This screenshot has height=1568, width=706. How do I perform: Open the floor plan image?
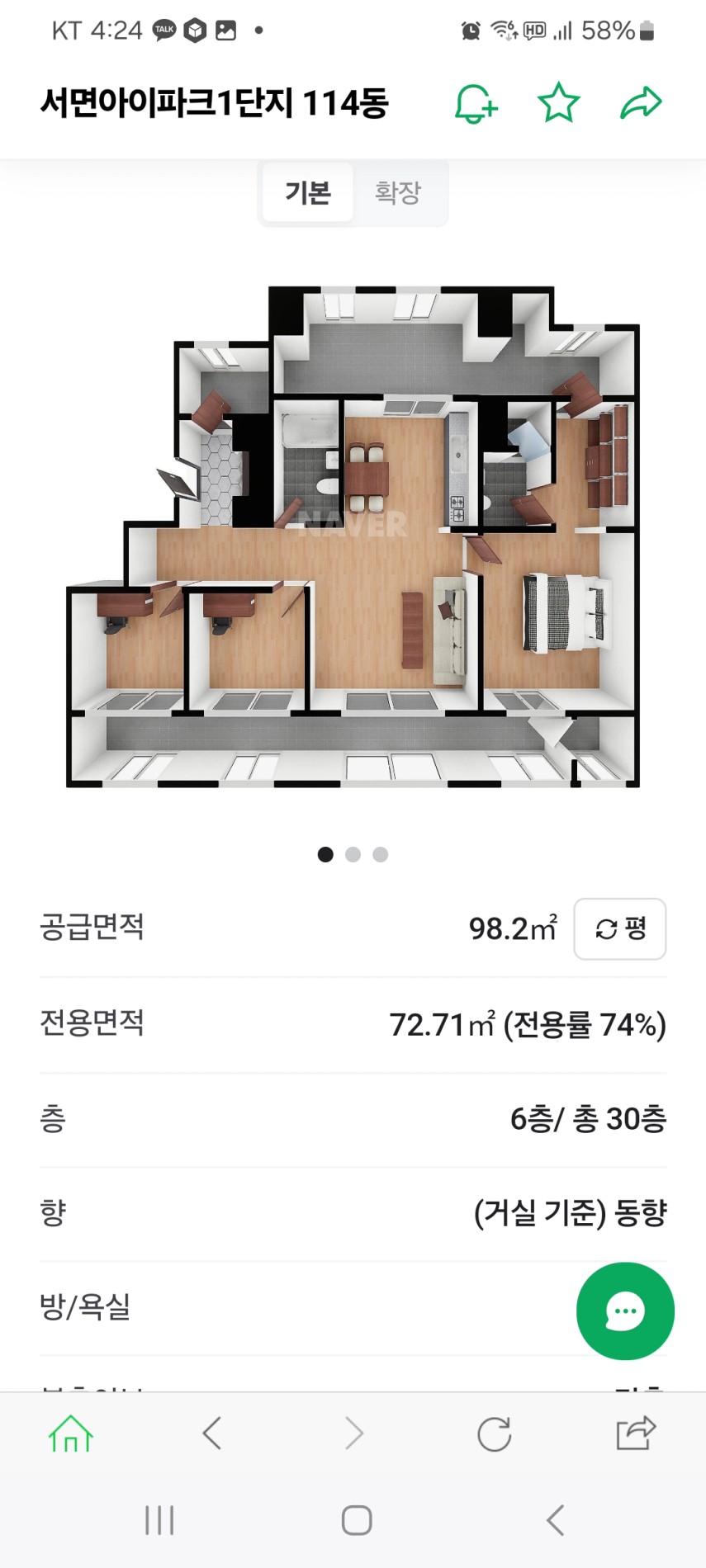tap(353, 536)
